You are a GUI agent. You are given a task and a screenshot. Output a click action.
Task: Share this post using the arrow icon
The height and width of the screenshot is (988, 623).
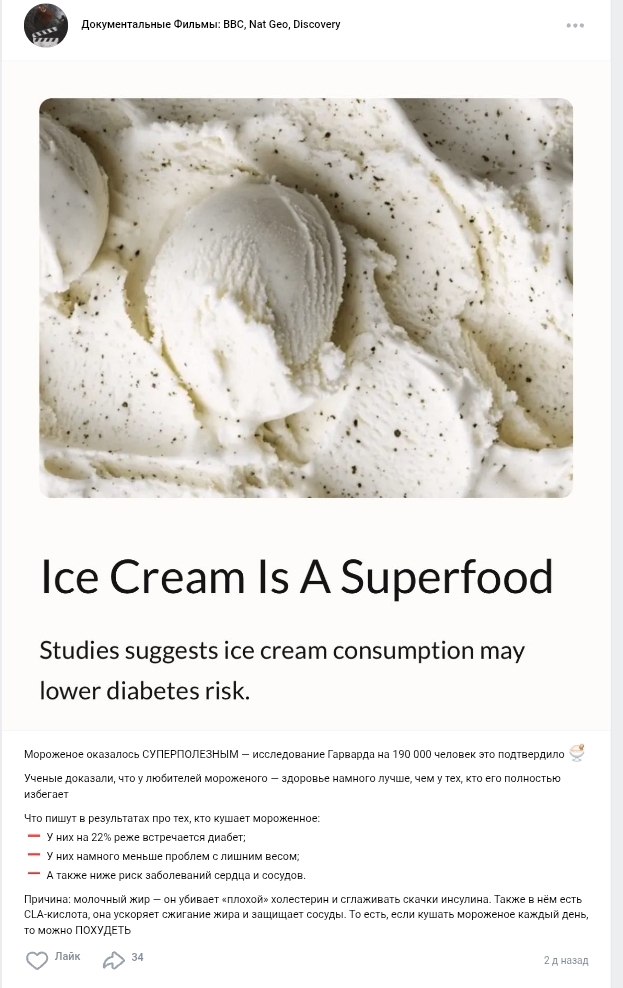coord(114,960)
